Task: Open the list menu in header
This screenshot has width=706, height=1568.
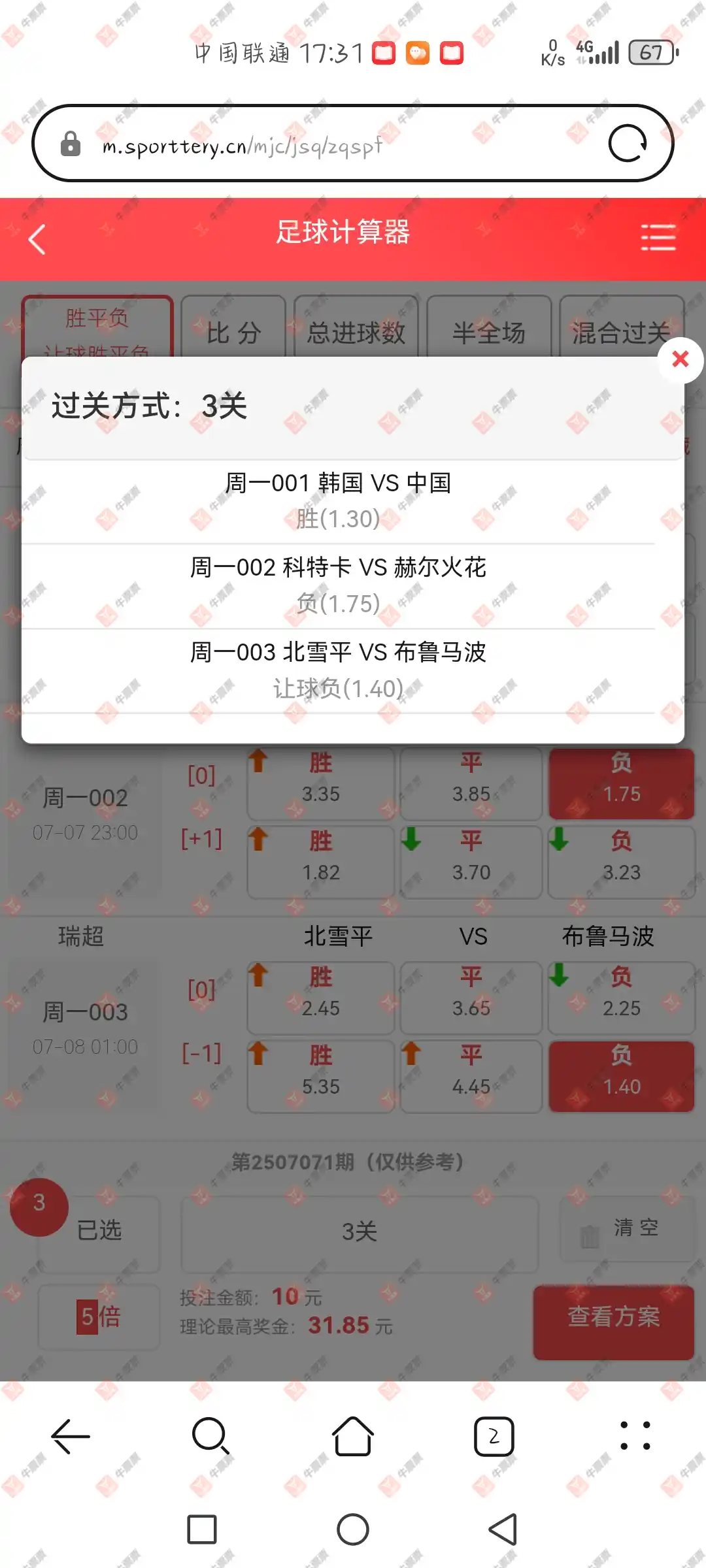Action: tap(658, 237)
